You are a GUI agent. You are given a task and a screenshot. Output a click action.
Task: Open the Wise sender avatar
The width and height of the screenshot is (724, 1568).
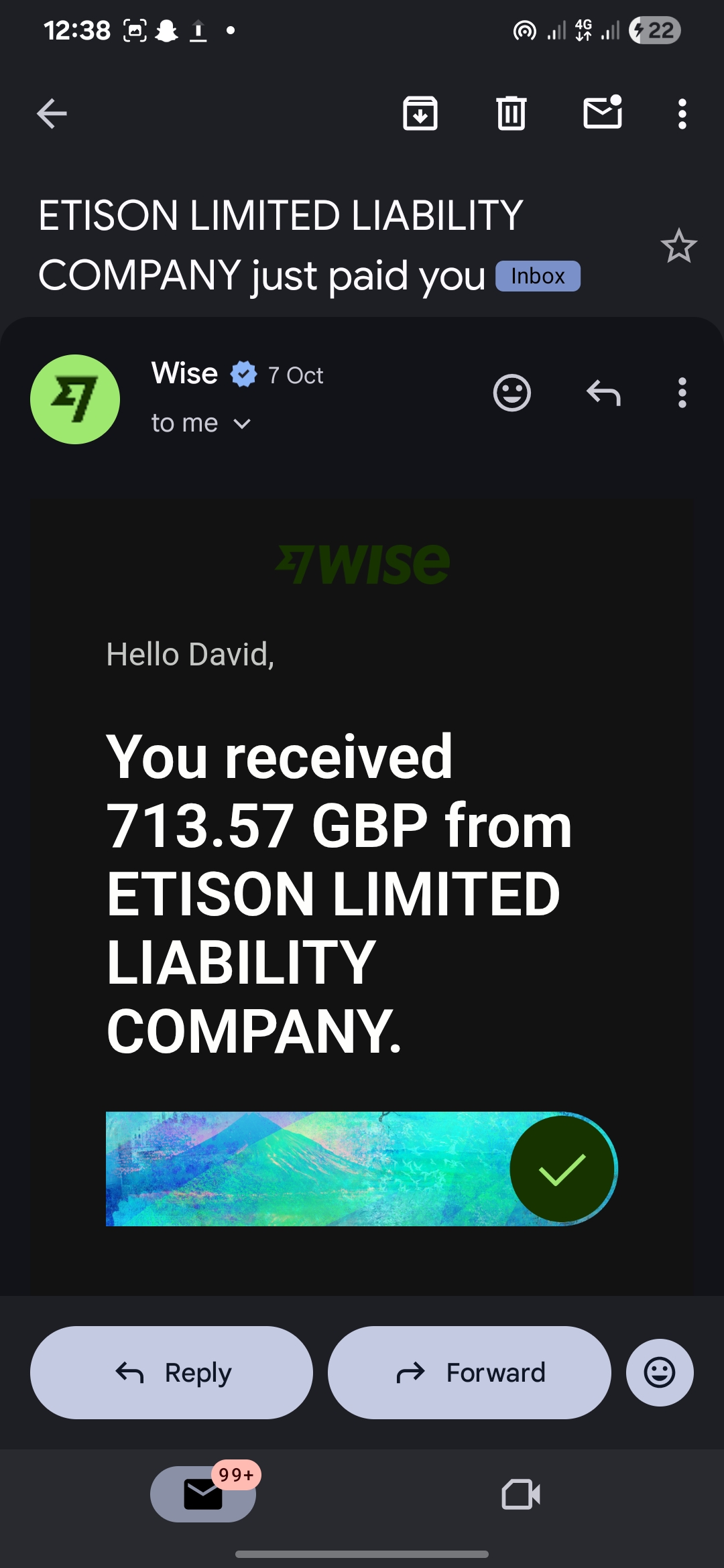[75, 399]
